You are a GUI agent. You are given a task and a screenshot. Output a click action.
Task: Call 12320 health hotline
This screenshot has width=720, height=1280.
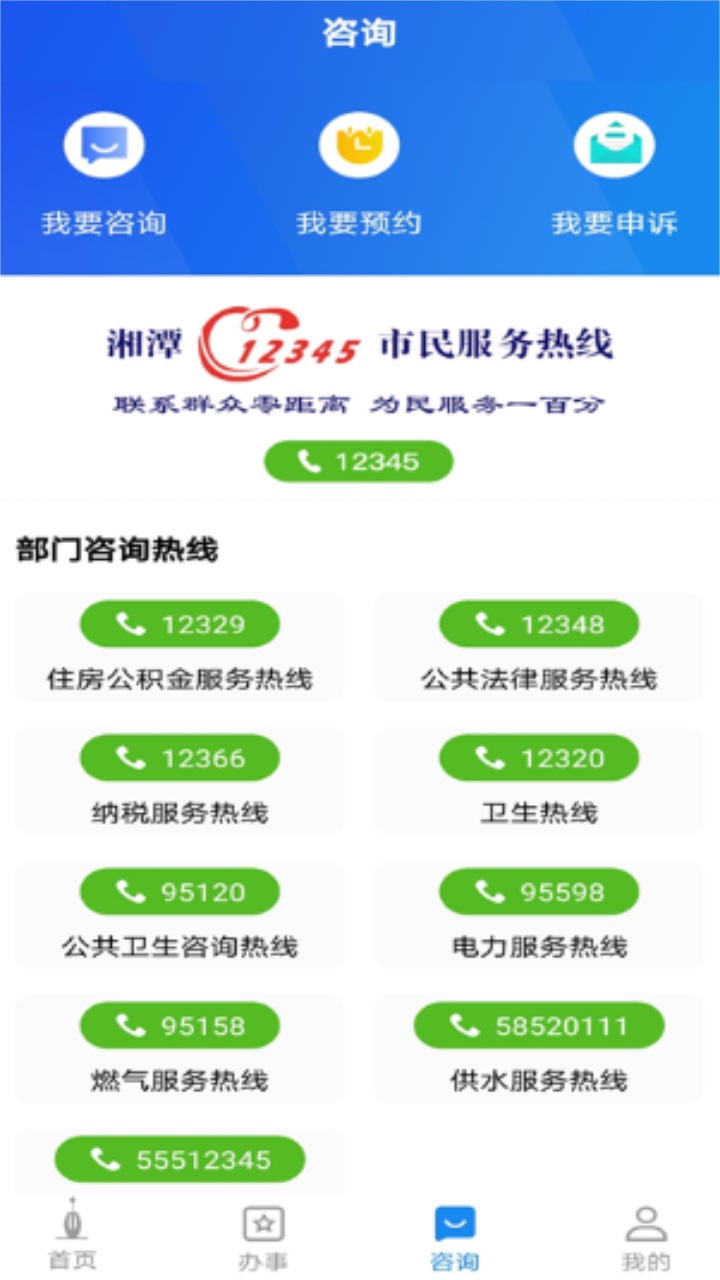click(539, 759)
